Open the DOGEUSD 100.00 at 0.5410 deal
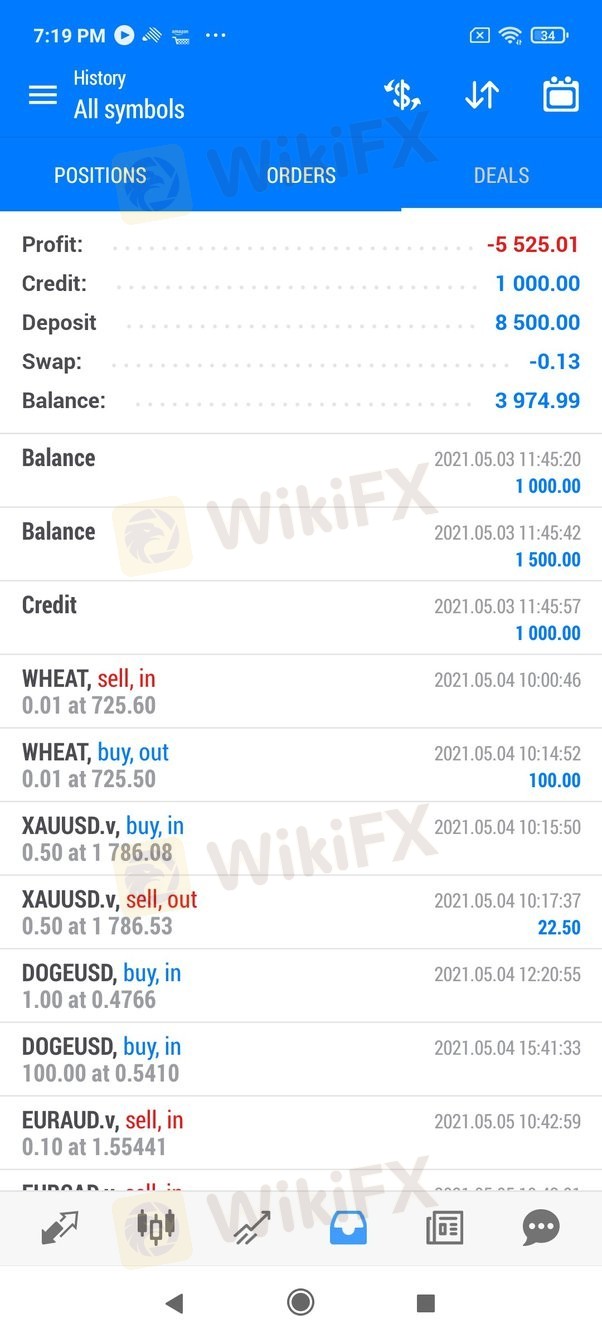 pyautogui.click(x=301, y=1059)
